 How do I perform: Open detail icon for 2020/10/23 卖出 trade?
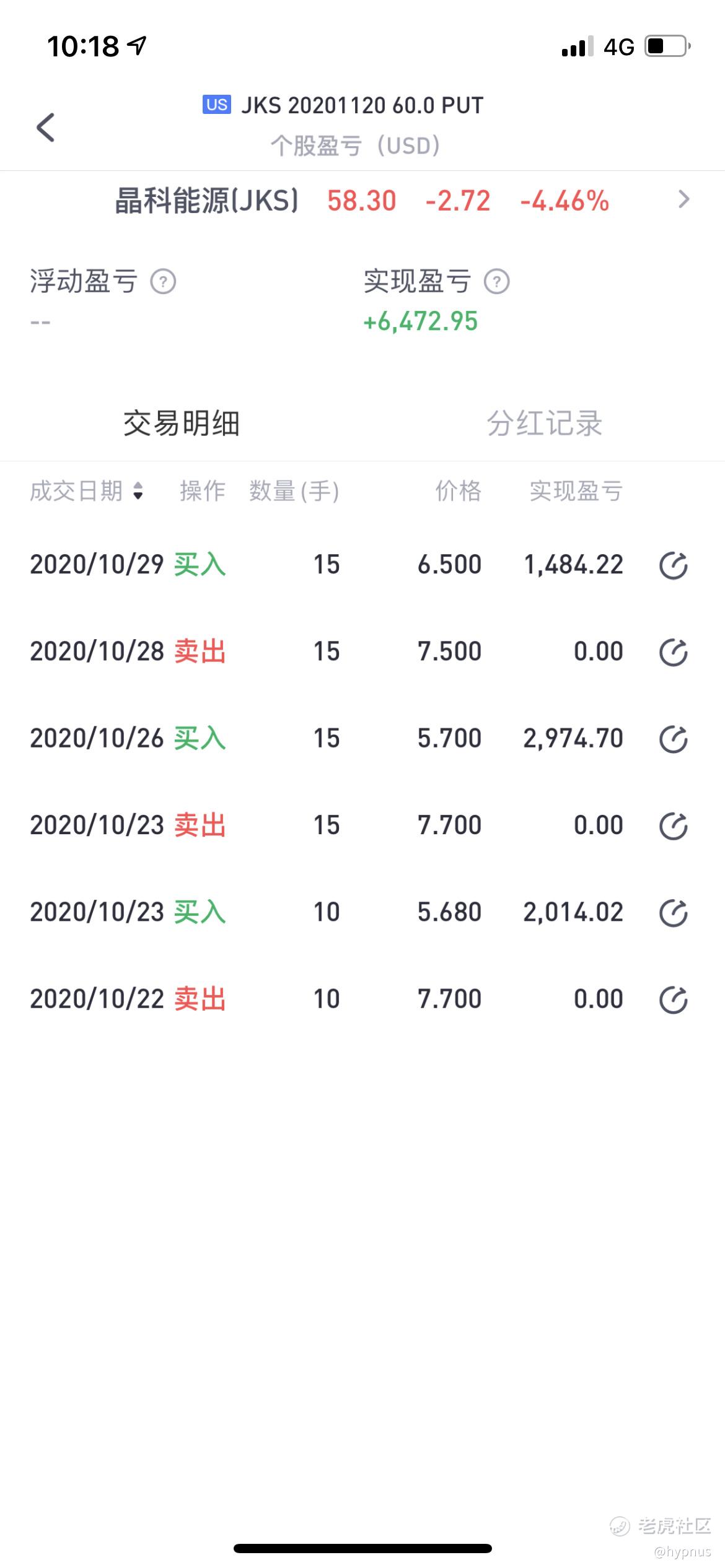pyautogui.click(x=673, y=825)
